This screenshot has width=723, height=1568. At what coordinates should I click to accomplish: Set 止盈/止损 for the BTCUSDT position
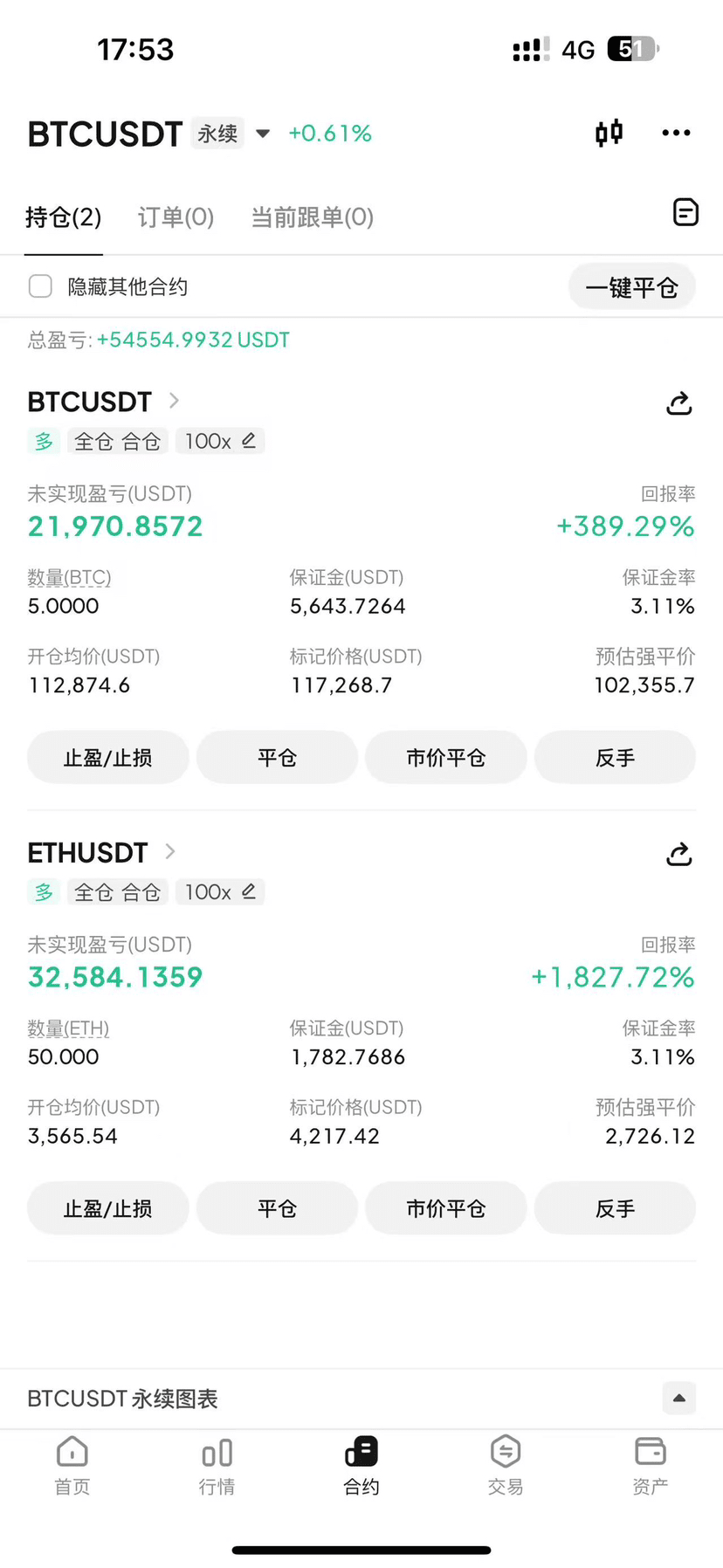click(108, 757)
